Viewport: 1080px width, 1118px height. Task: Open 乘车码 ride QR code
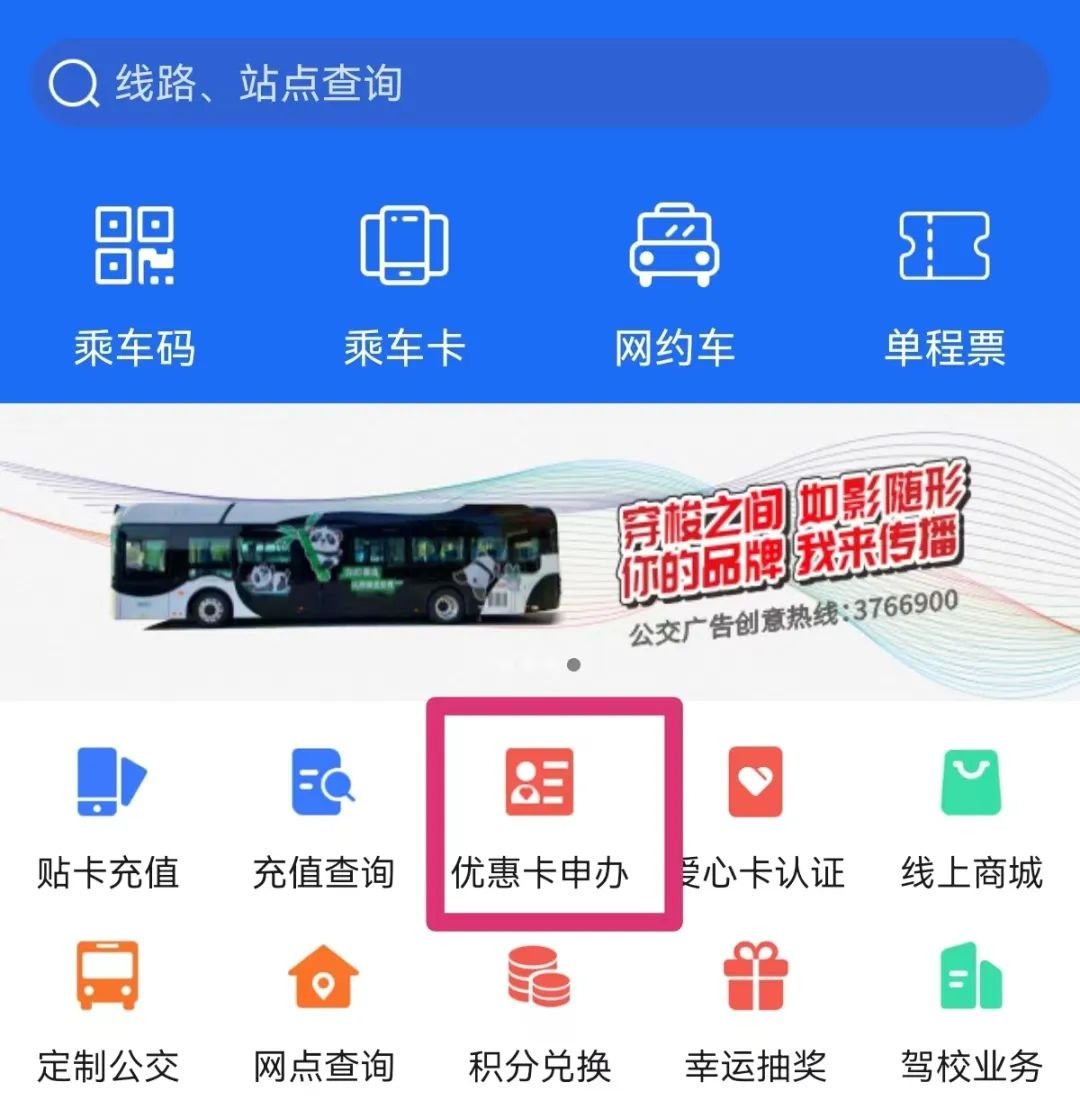click(x=135, y=285)
